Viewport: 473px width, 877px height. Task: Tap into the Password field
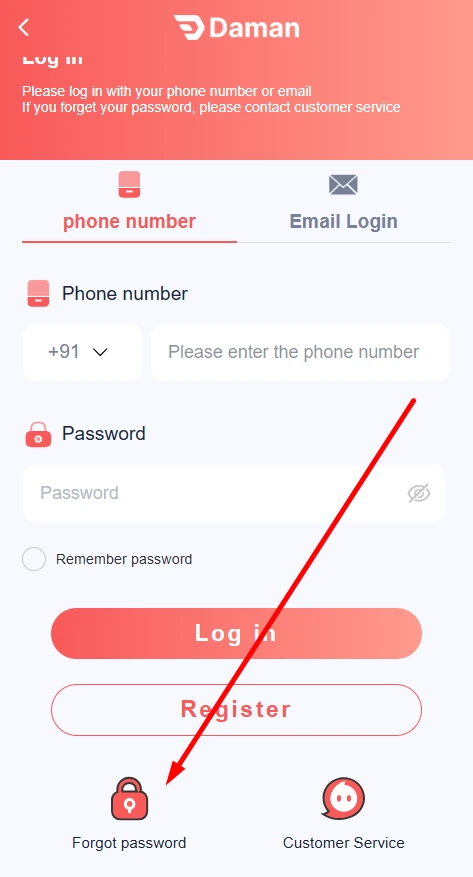[234, 493]
